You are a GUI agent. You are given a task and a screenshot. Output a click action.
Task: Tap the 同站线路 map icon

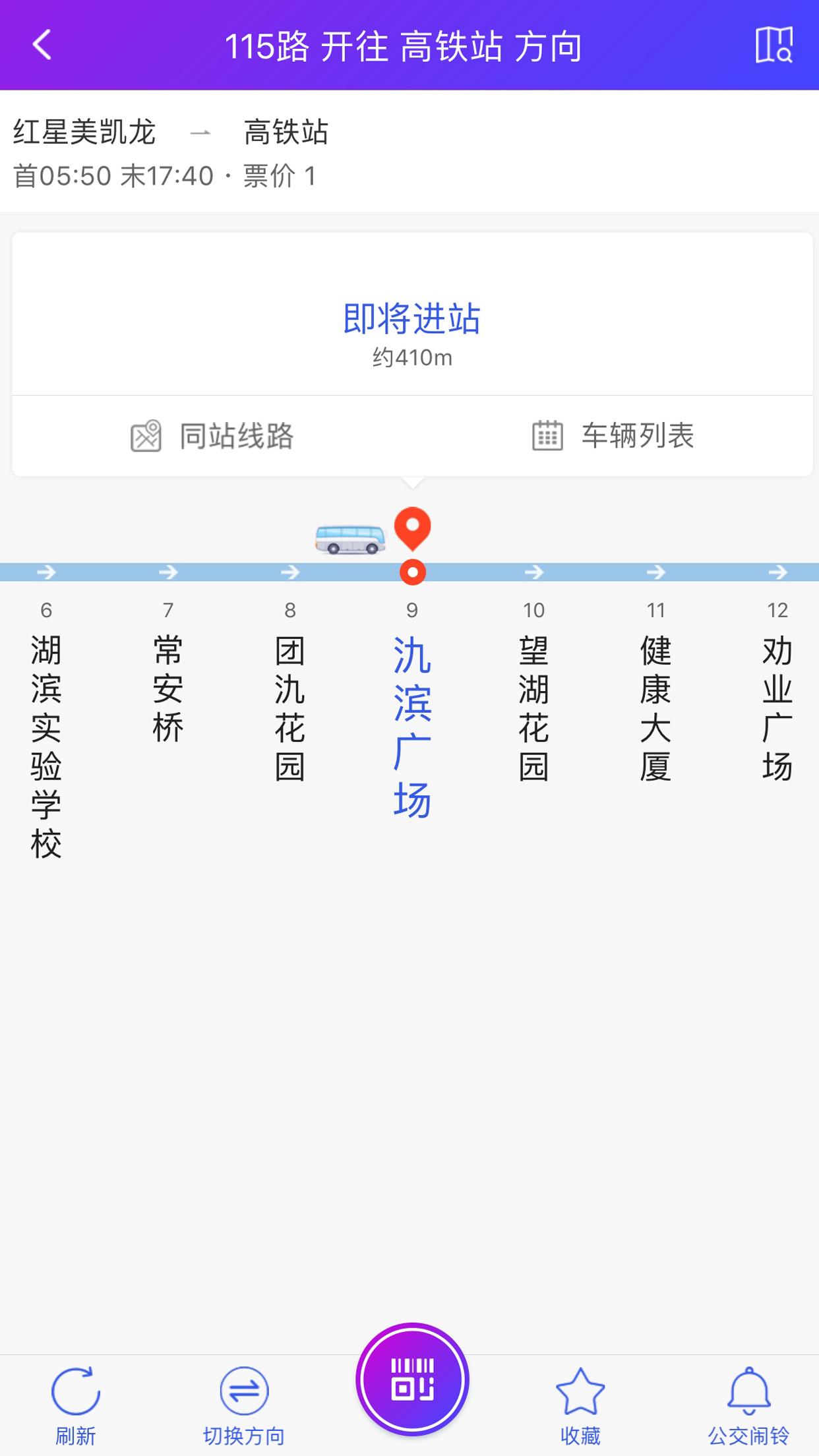tap(146, 435)
